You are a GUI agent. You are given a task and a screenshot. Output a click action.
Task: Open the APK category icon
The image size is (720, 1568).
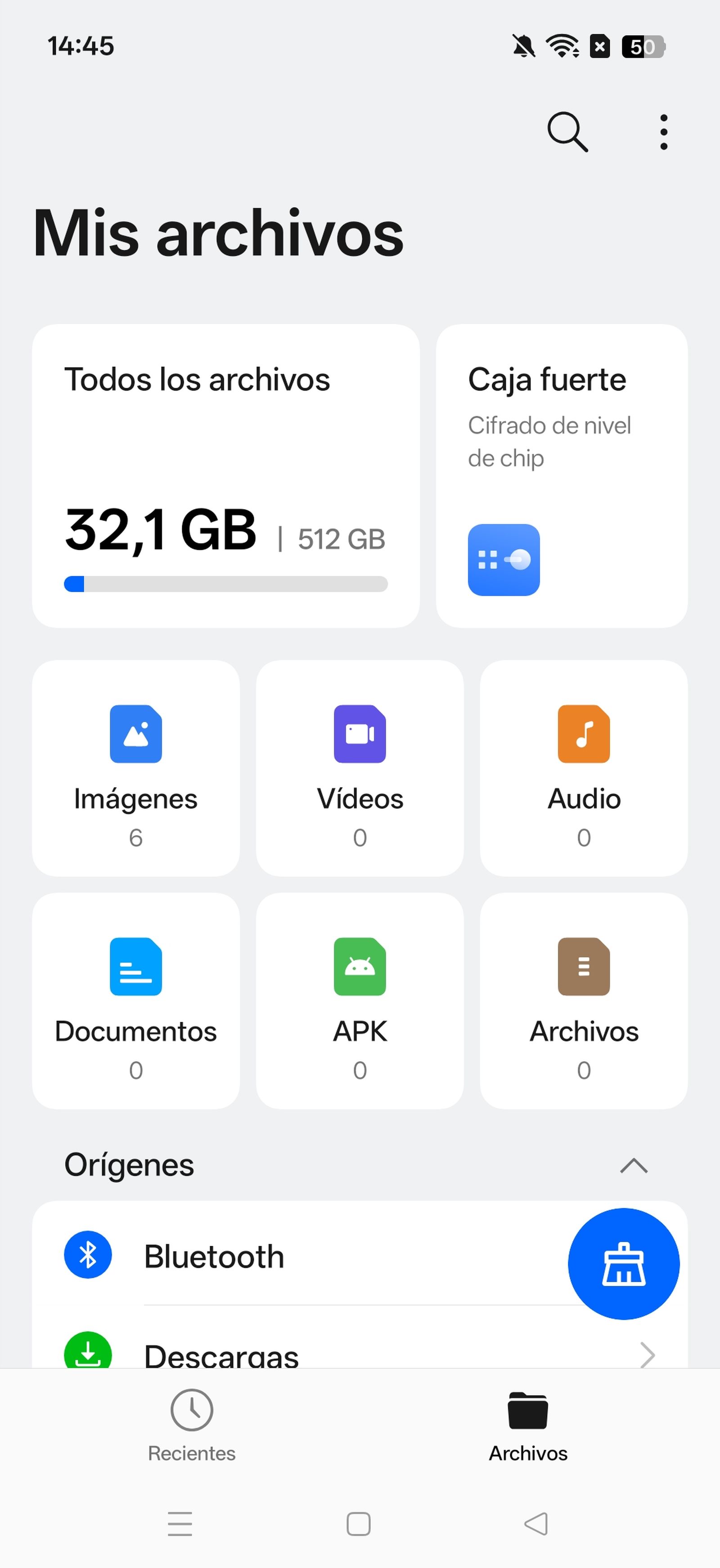(359, 967)
